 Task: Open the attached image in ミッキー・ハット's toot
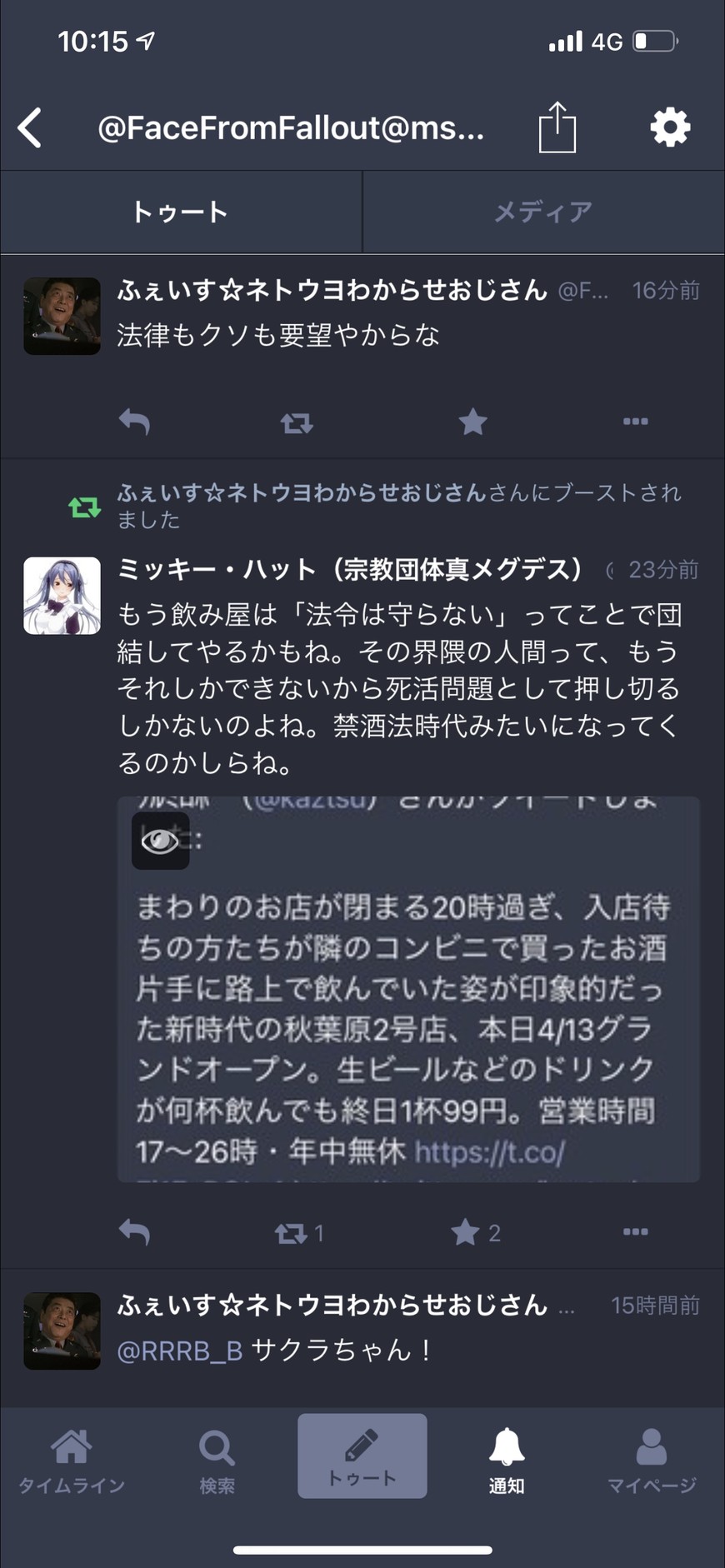coord(408,989)
